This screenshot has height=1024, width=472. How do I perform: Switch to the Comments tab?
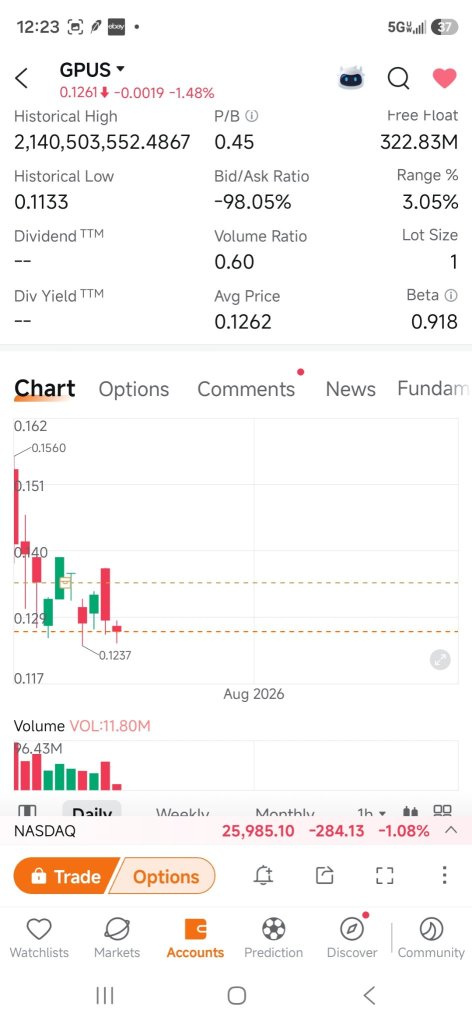[x=246, y=389]
